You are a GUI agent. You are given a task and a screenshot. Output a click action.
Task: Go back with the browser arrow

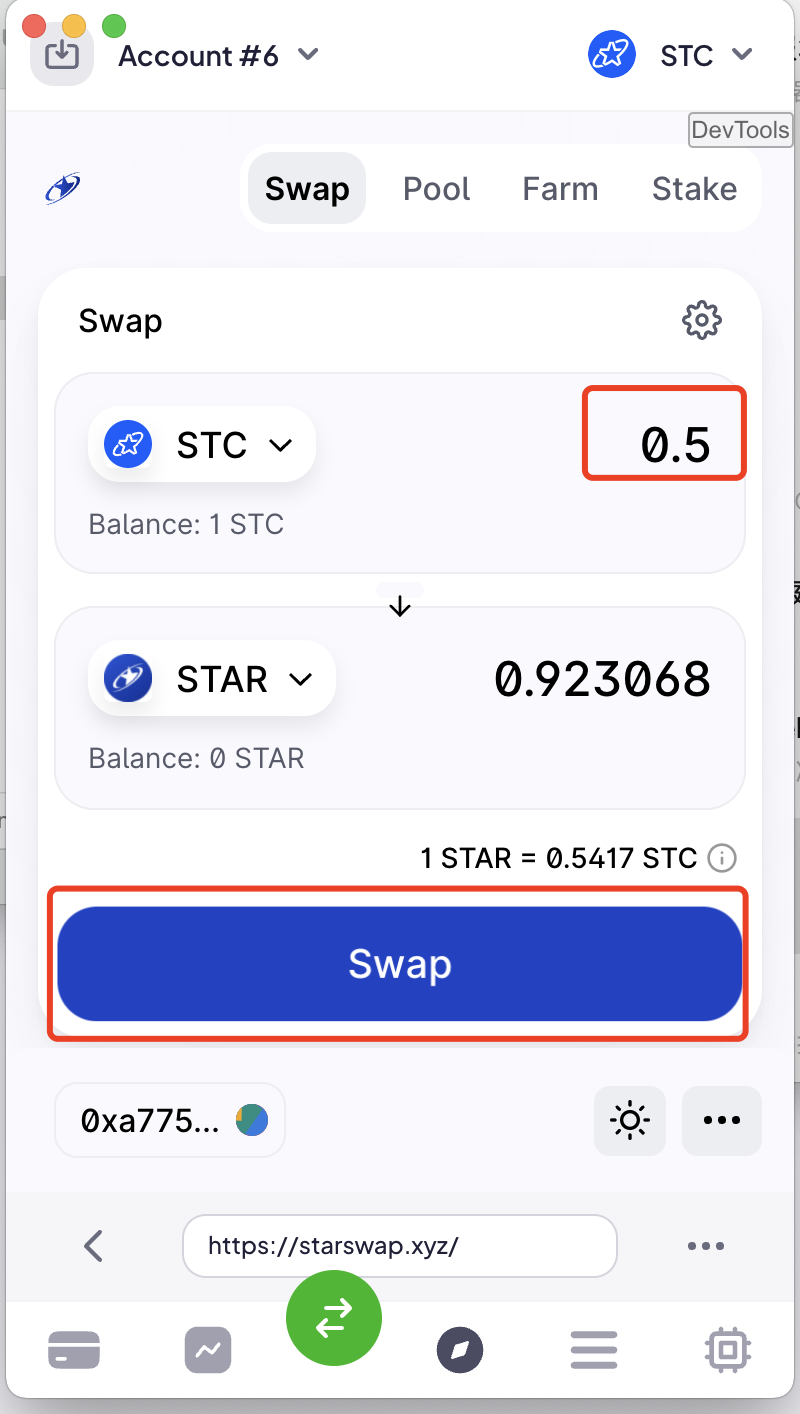coord(94,1245)
